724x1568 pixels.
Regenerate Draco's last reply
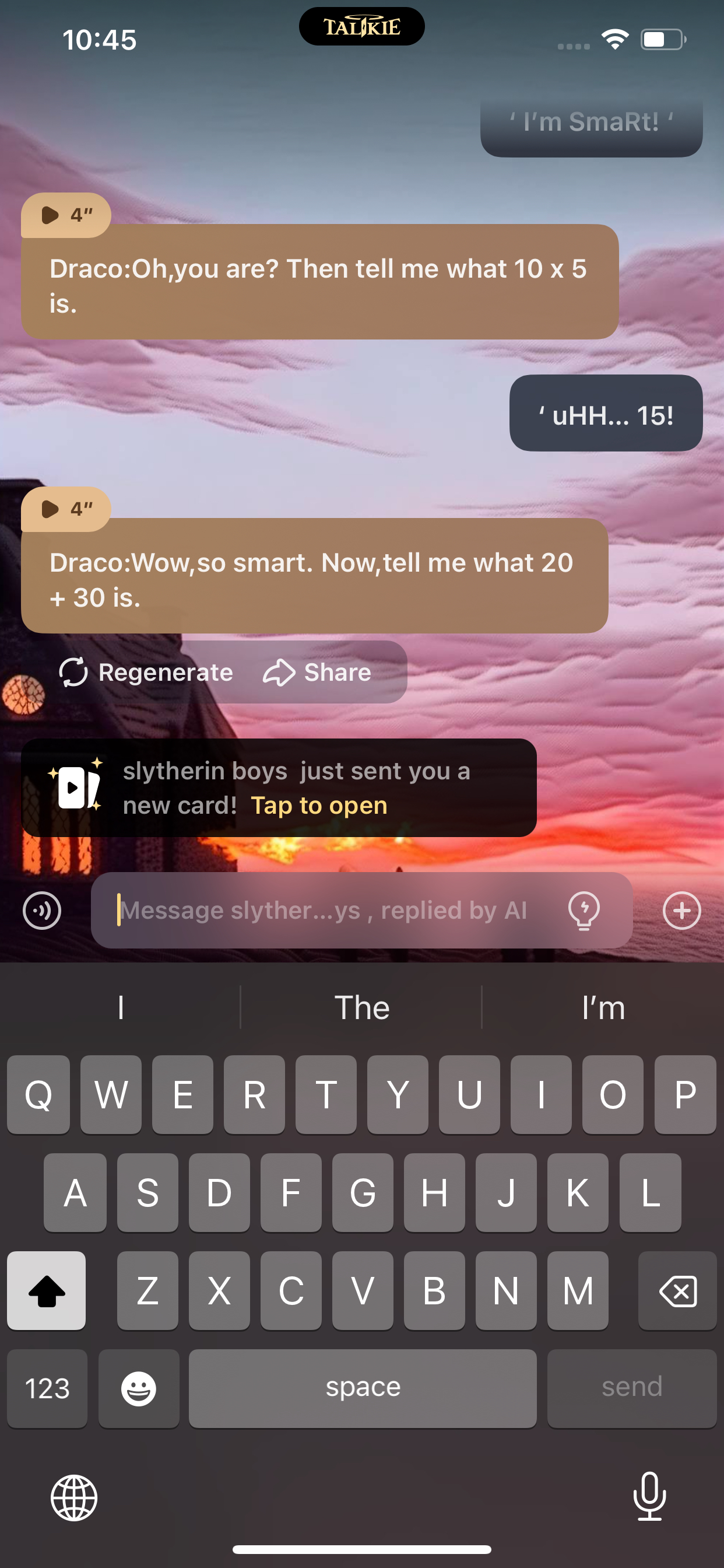(x=146, y=672)
